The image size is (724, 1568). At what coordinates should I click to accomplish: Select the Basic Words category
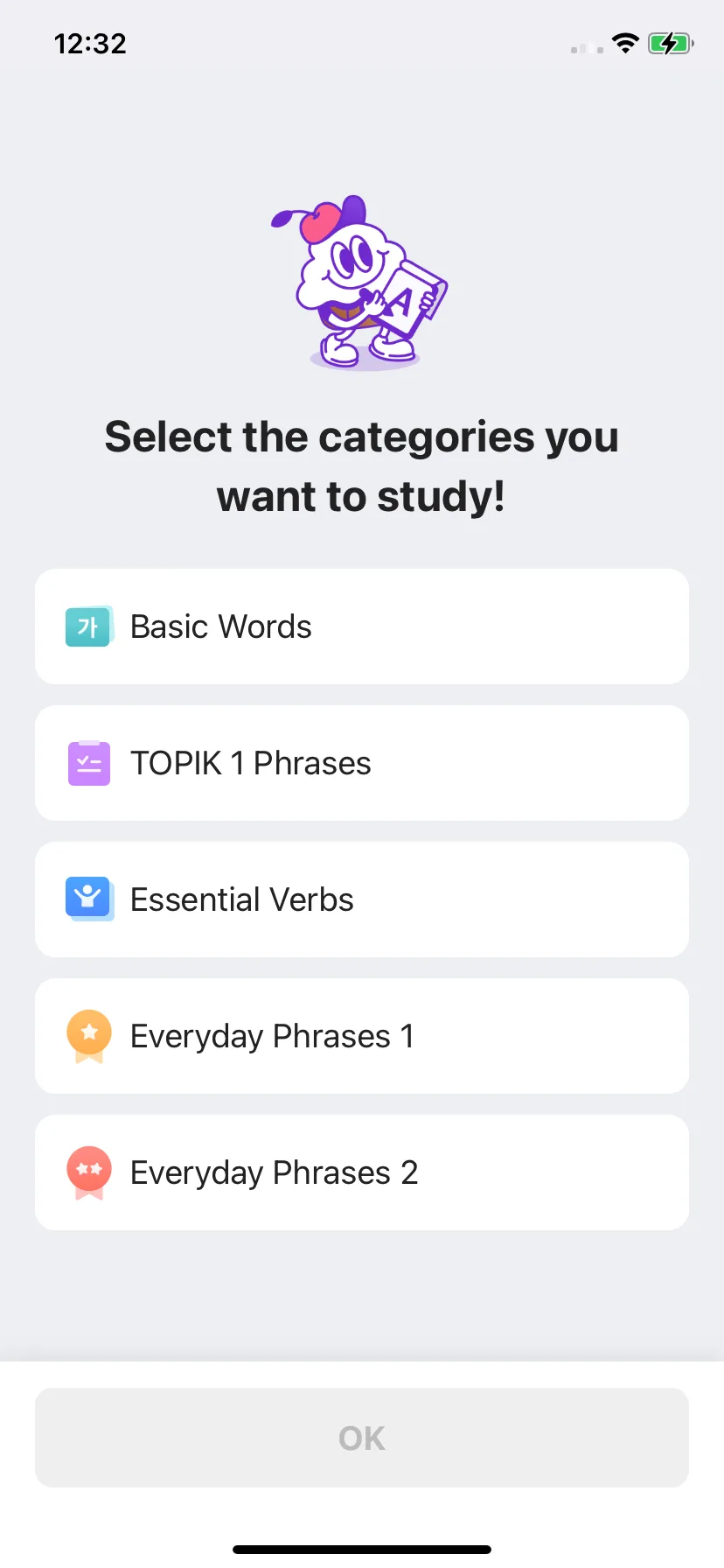point(362,626)
